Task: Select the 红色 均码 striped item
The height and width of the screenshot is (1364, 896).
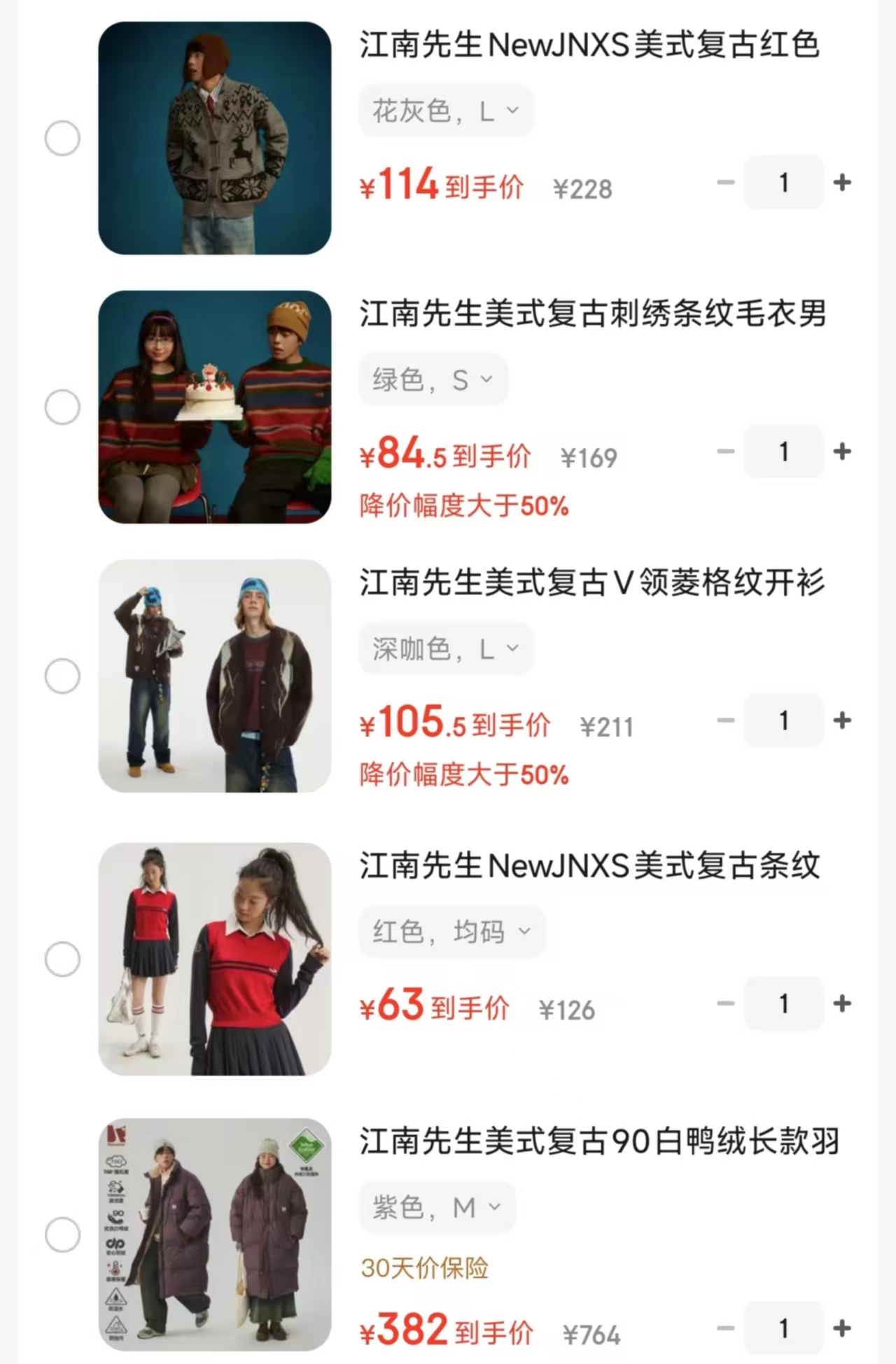Action: 62,959
